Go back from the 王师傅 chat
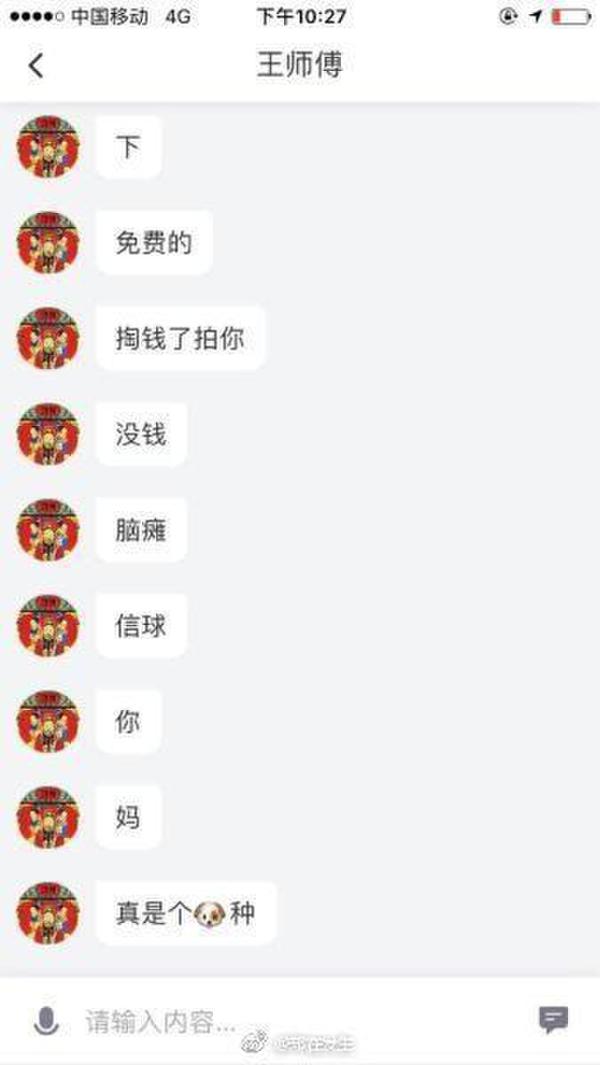Image resolution: width=600 pixels, height=1065 pixels. (36, 66)
